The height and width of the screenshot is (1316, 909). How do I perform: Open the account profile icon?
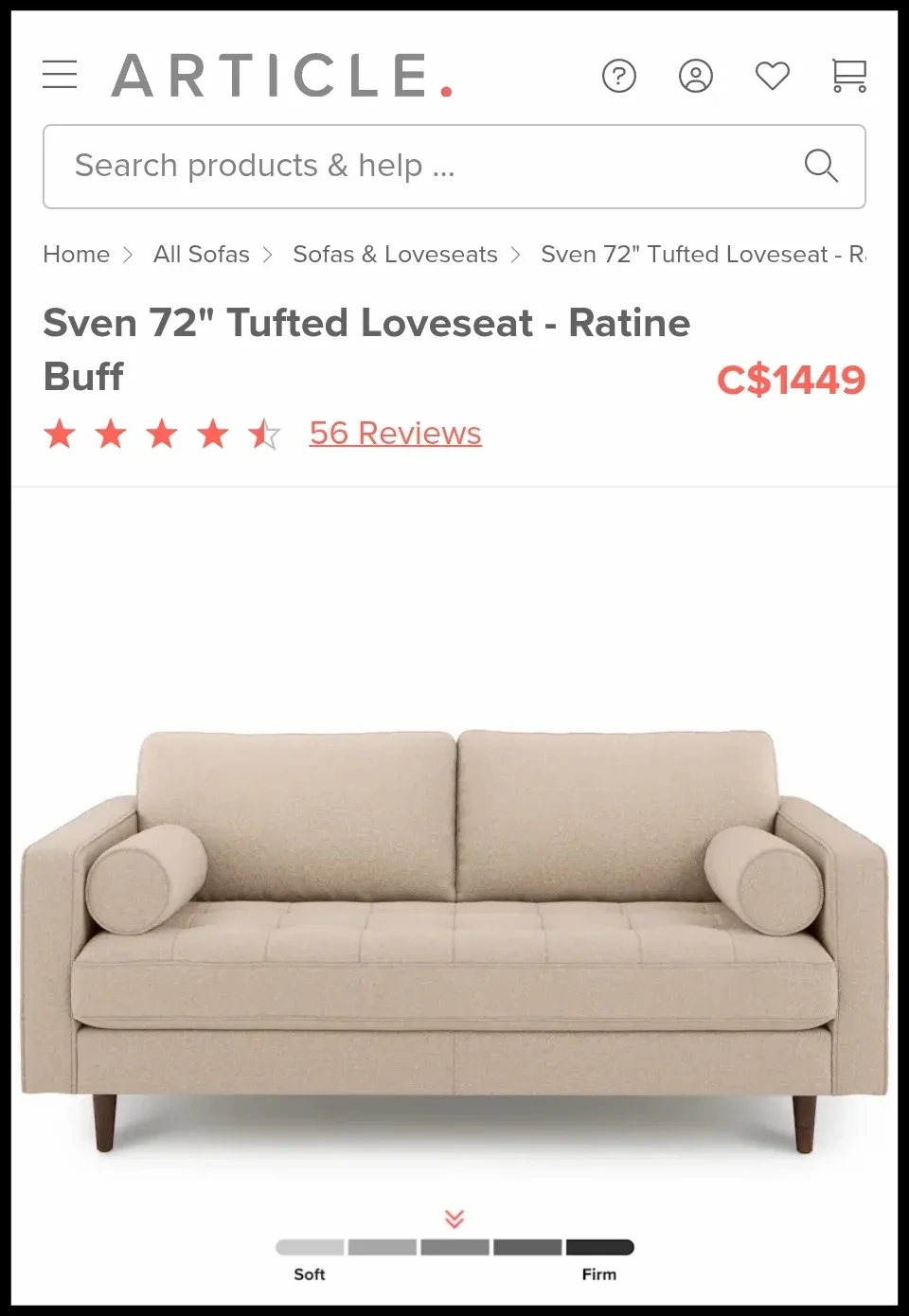[696, 77]
